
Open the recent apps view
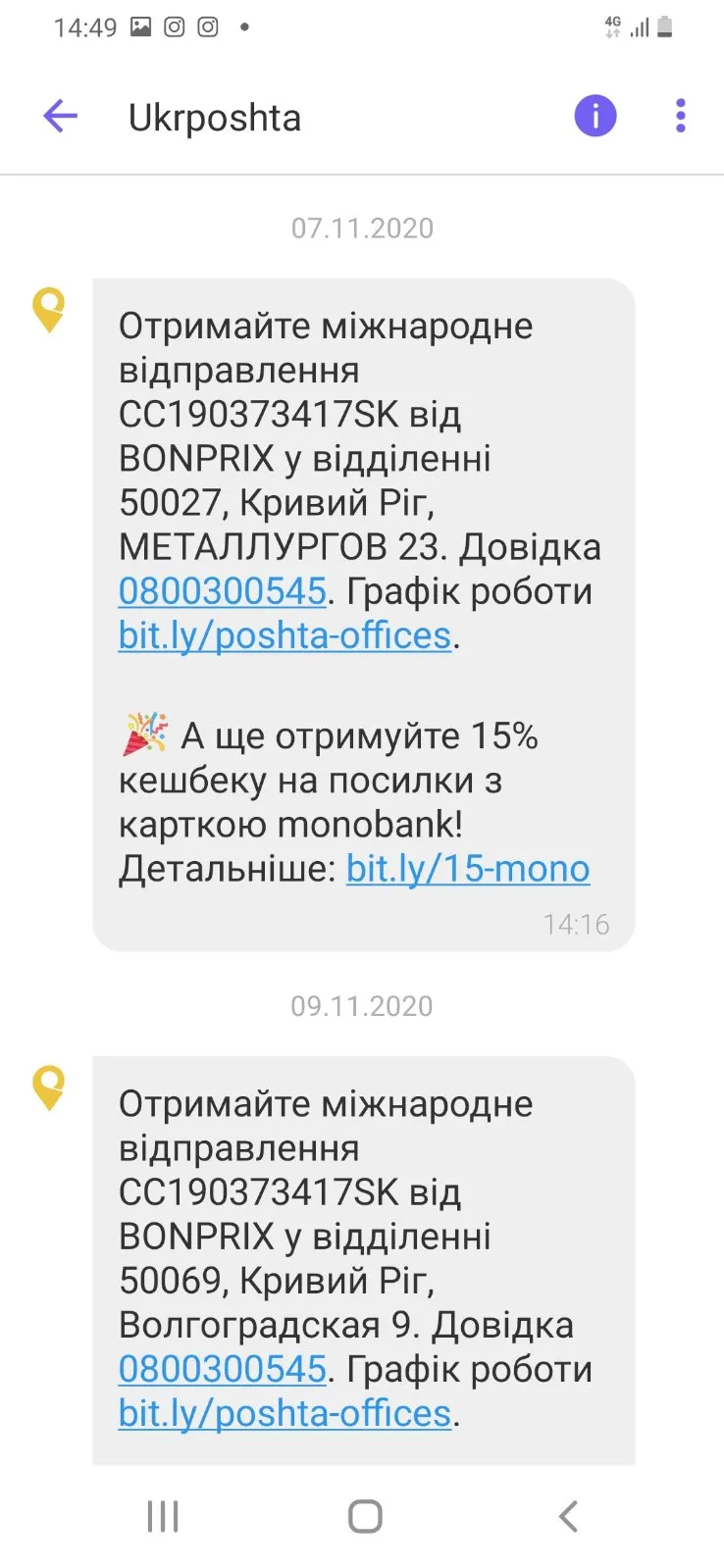pos(163,1516)
